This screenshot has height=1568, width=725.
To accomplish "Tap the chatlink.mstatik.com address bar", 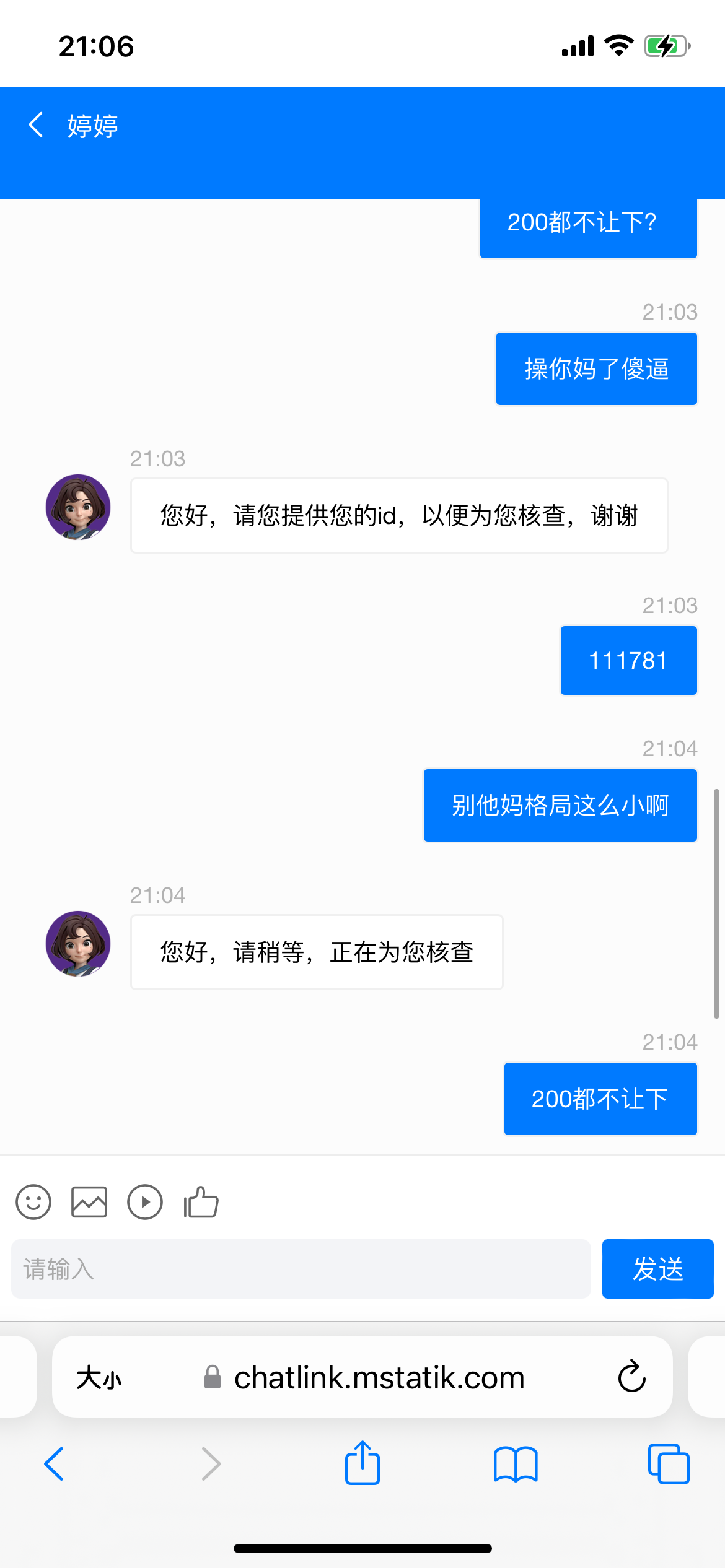I will tap(379, 1377).
